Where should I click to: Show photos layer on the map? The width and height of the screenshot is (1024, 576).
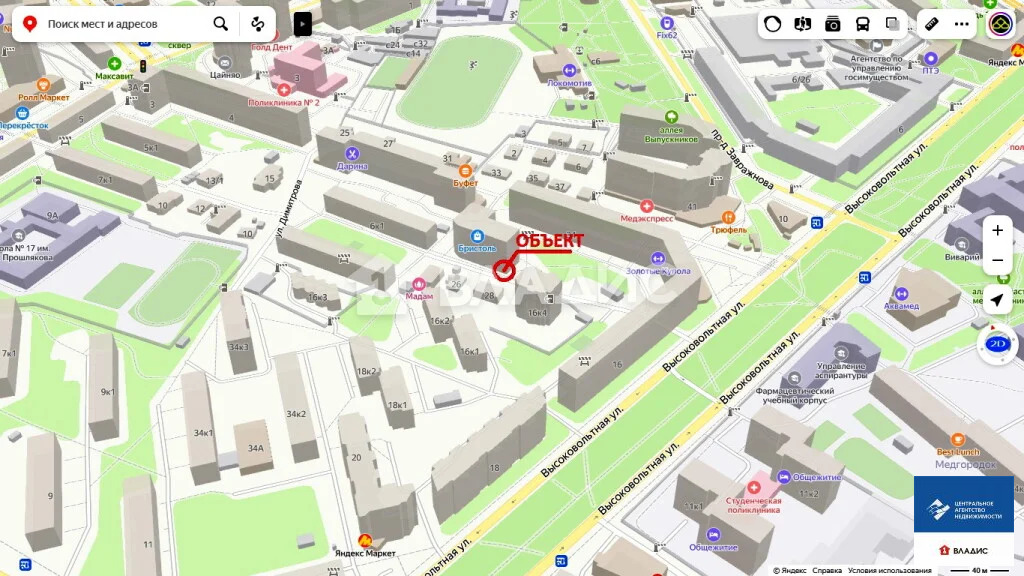(832, 23)
